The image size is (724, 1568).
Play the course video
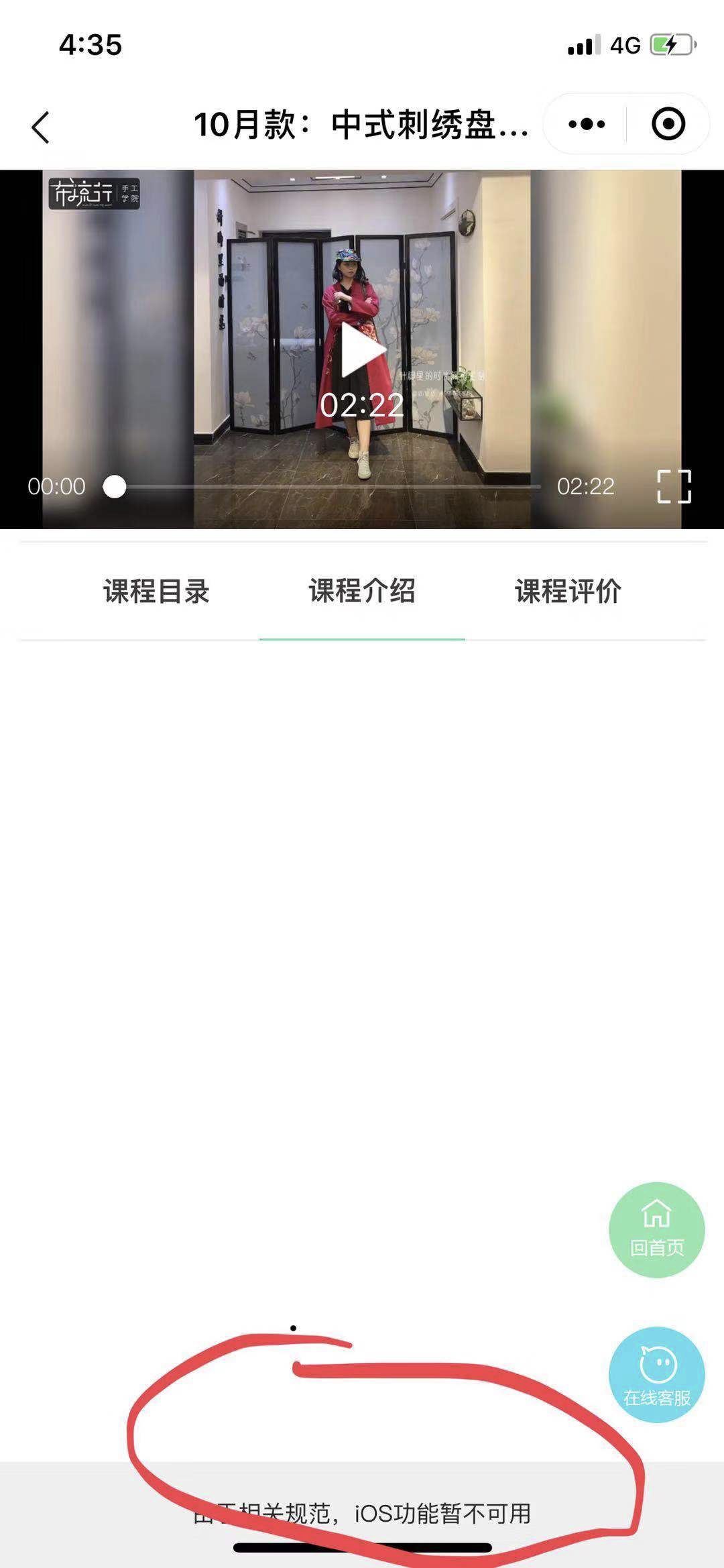tap(363, 351)
